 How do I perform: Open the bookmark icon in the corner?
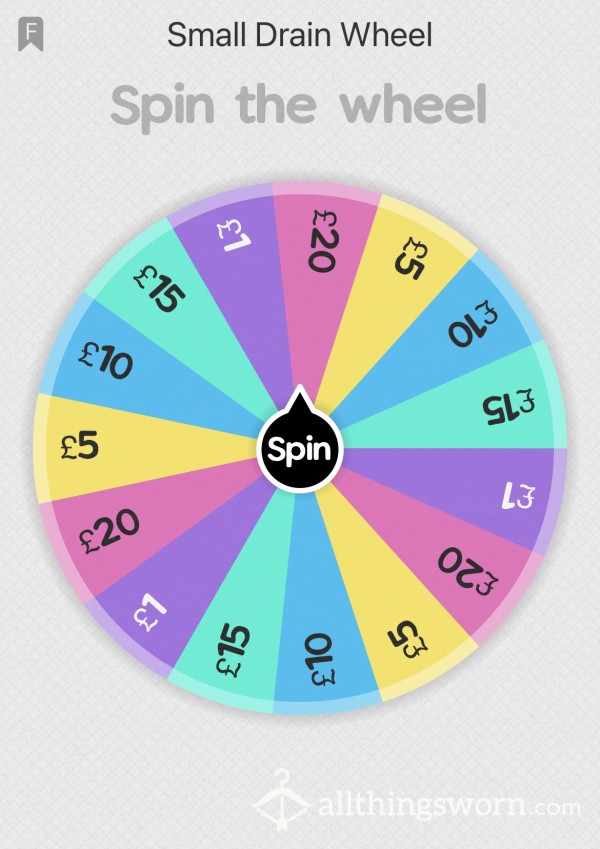[x=30, y=36]
